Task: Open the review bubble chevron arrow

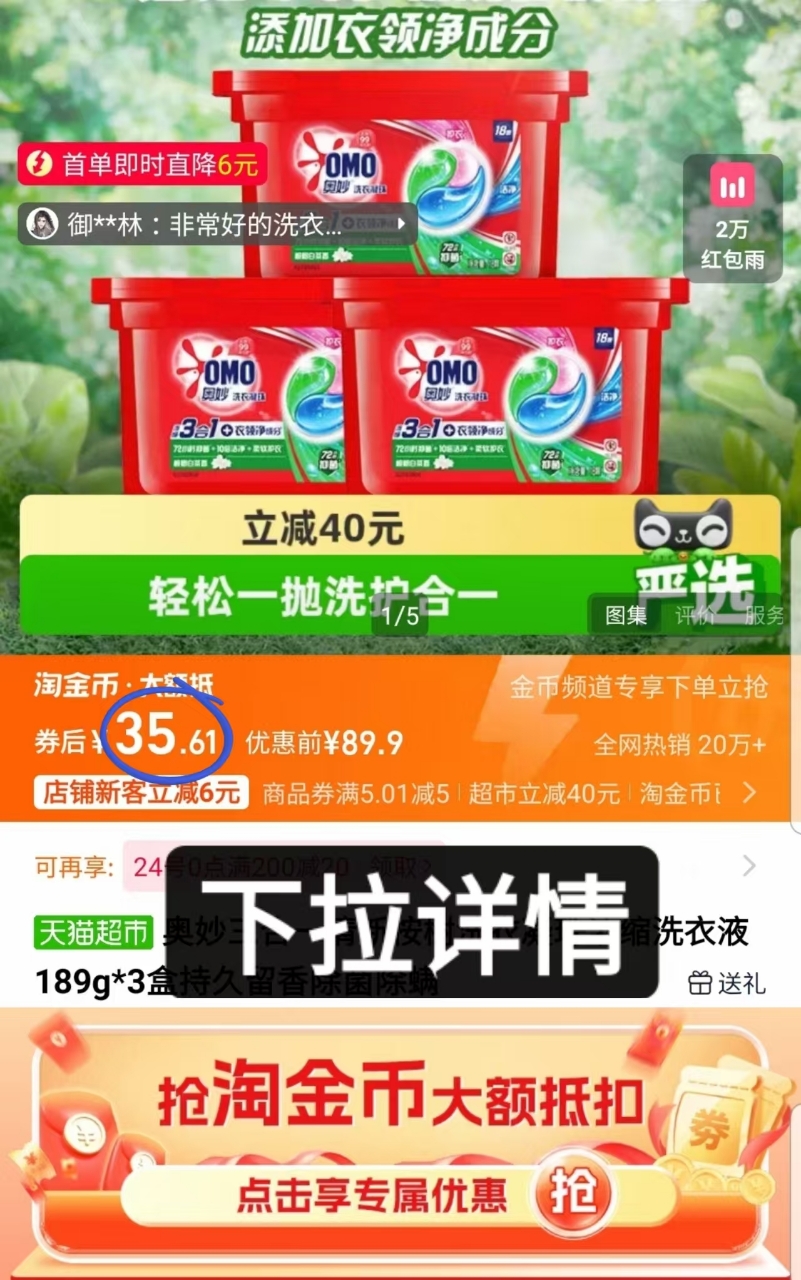Action: click(400, 225)
